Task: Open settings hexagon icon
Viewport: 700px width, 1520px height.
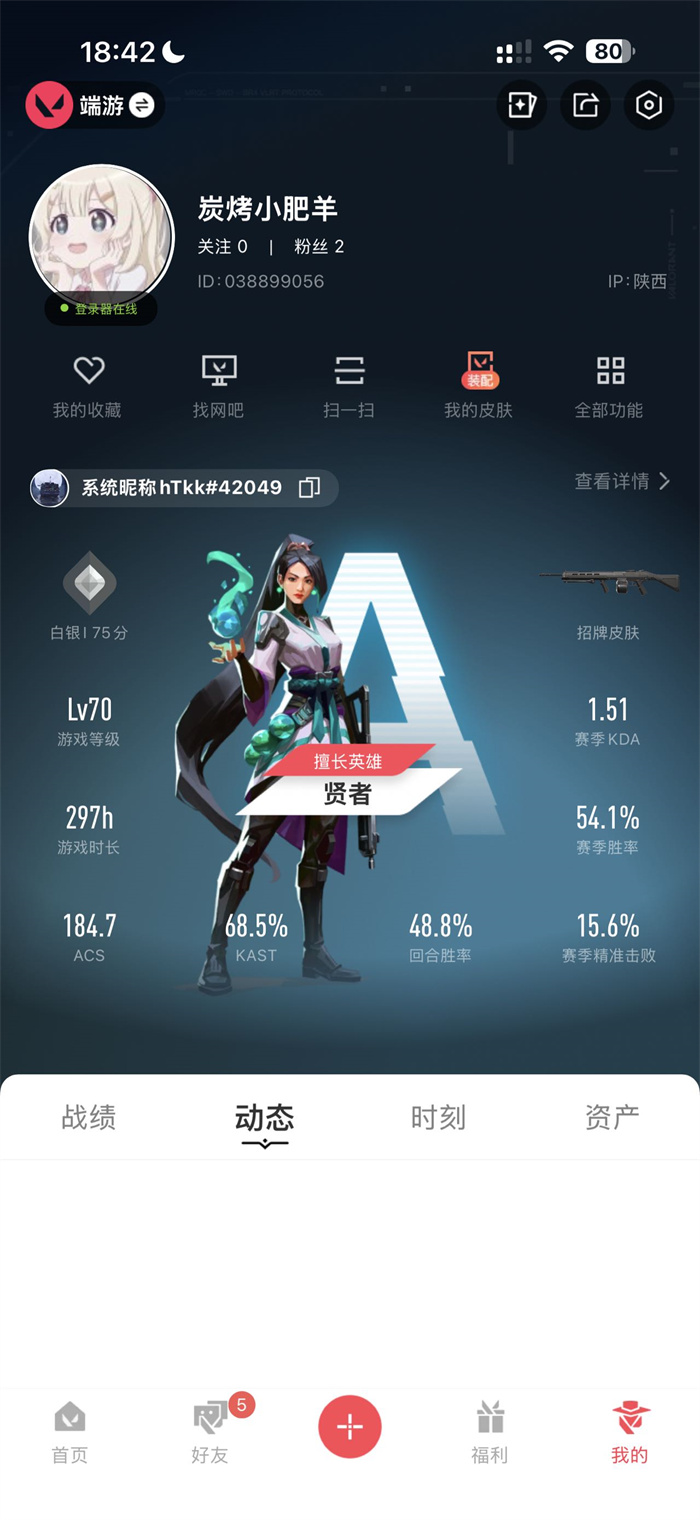Action: pos(649,105)
